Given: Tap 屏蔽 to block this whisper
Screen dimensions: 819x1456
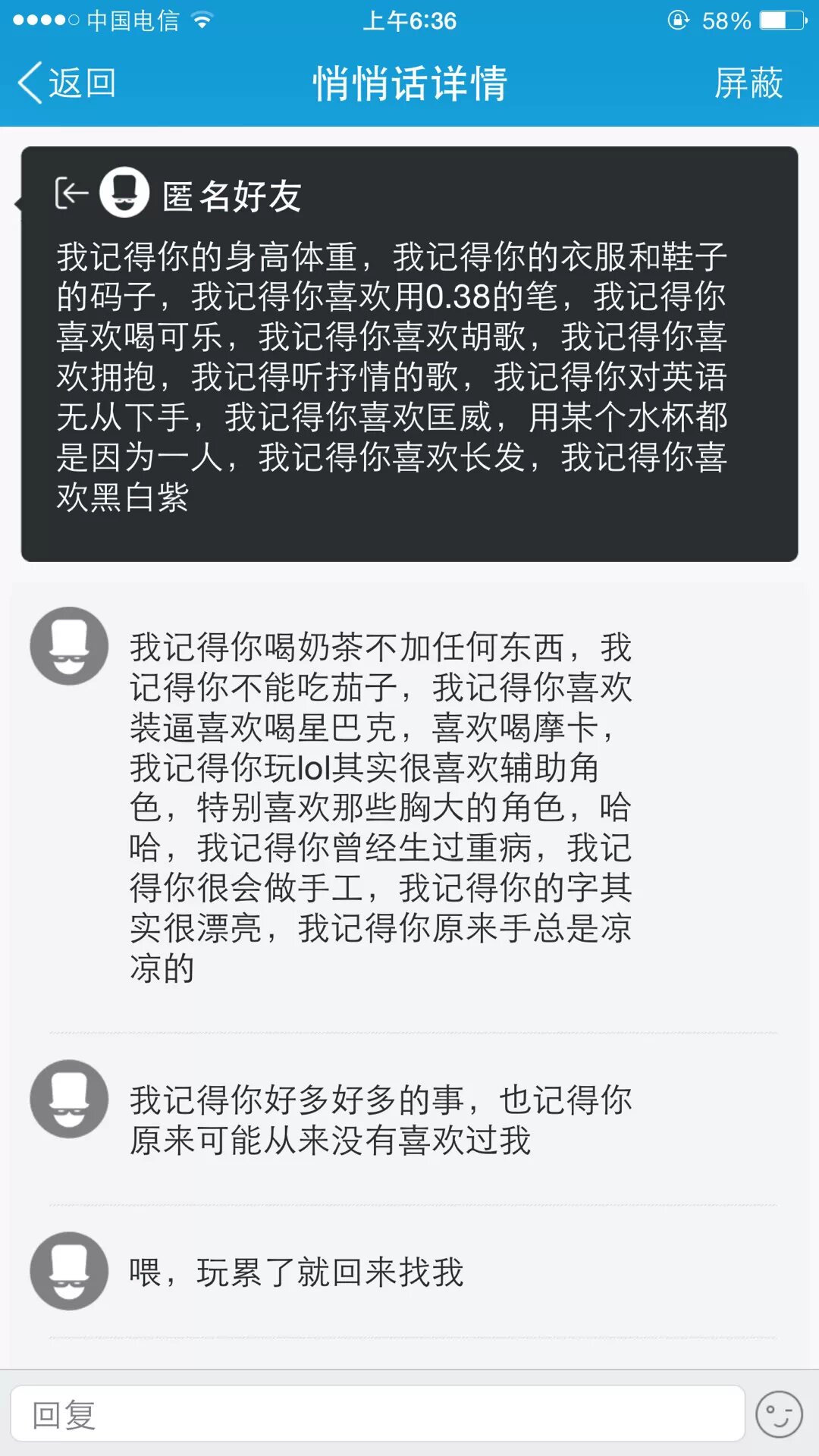Looking at the screenshot, I should tap(748, 83).
